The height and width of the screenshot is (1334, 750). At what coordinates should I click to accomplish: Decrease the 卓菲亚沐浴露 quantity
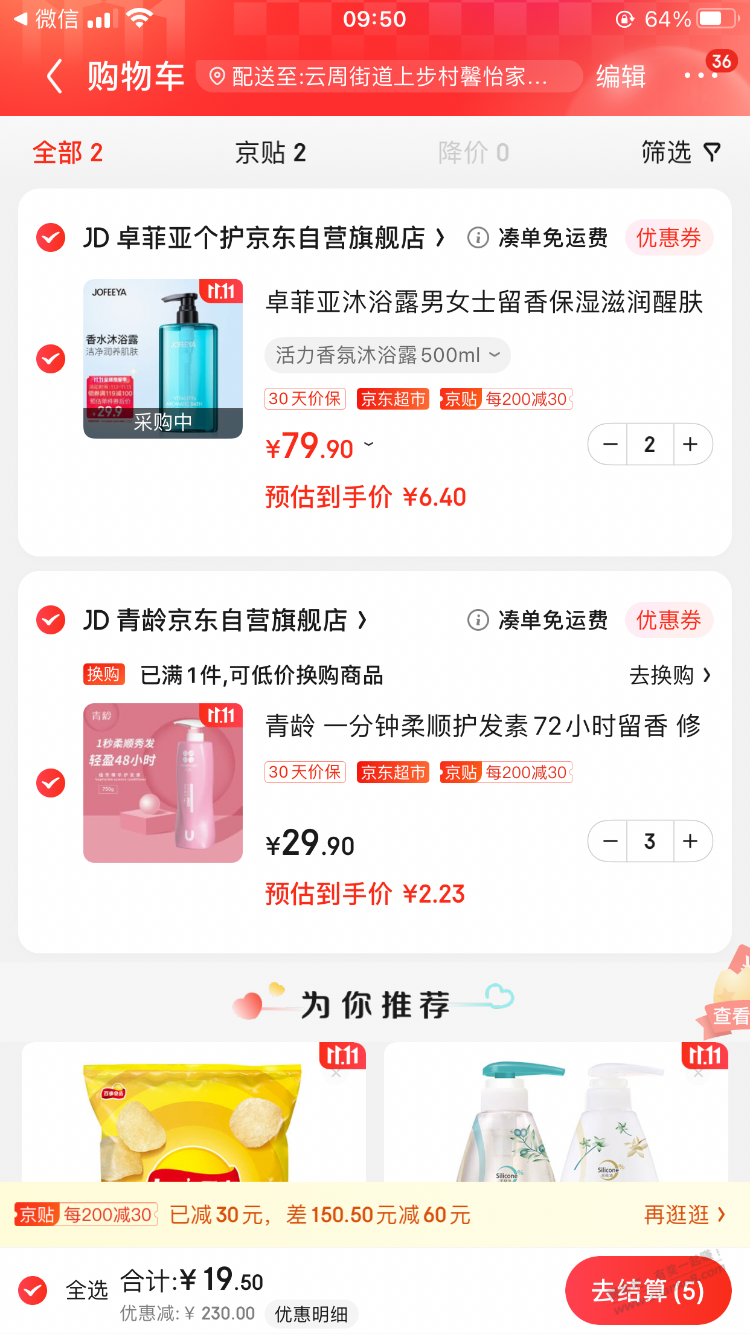coord(610,445)
